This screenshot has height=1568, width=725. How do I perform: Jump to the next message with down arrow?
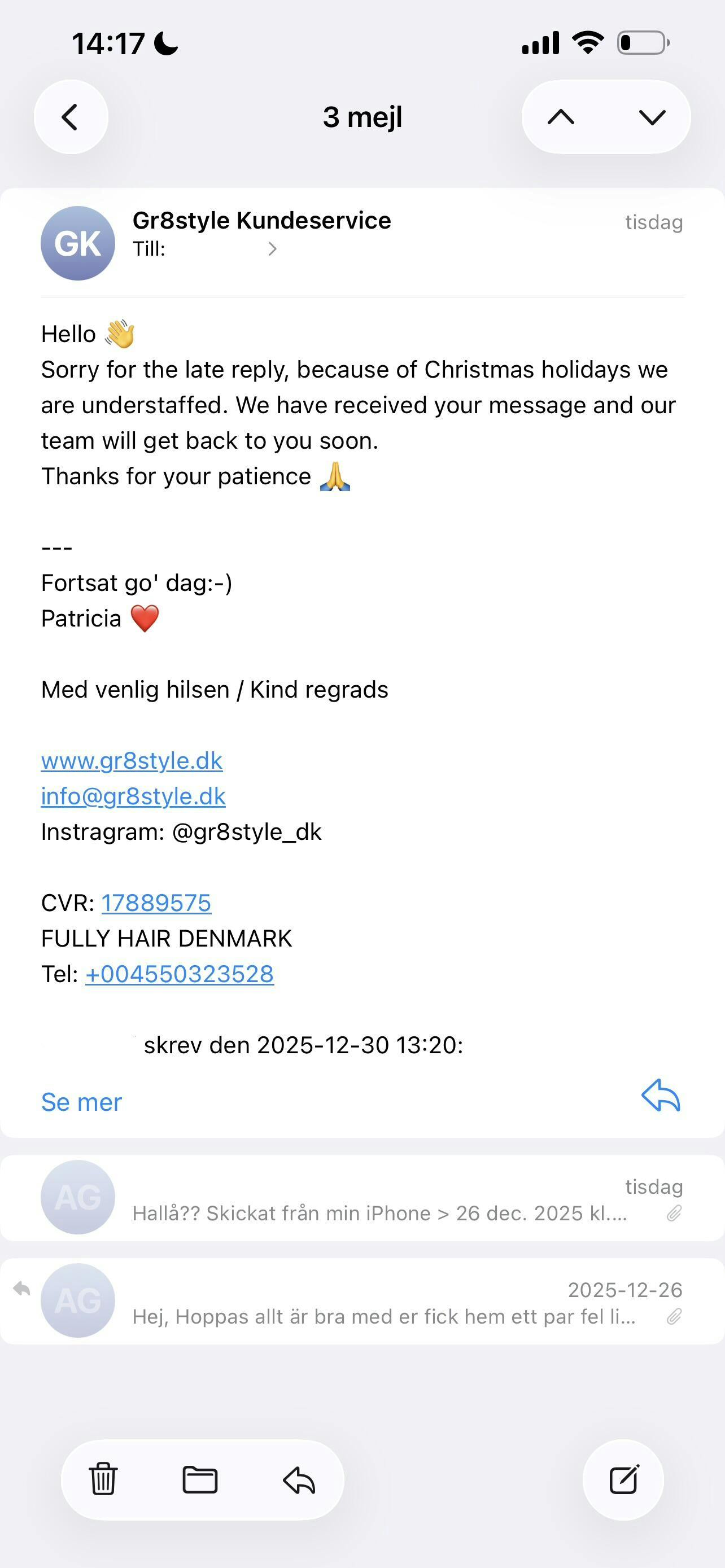tap(652, 117)
